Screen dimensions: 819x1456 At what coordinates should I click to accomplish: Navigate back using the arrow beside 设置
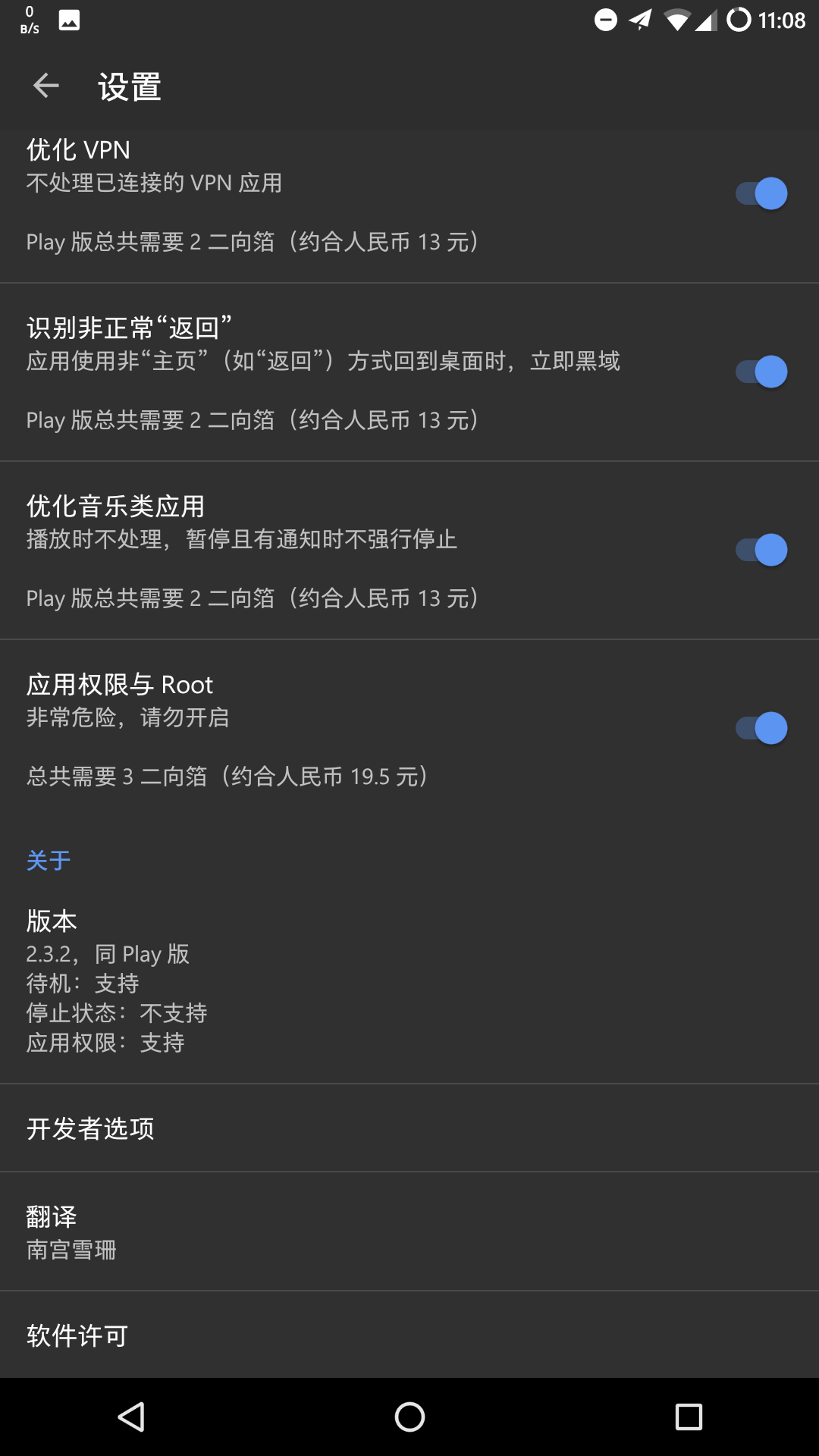(45, 85)
